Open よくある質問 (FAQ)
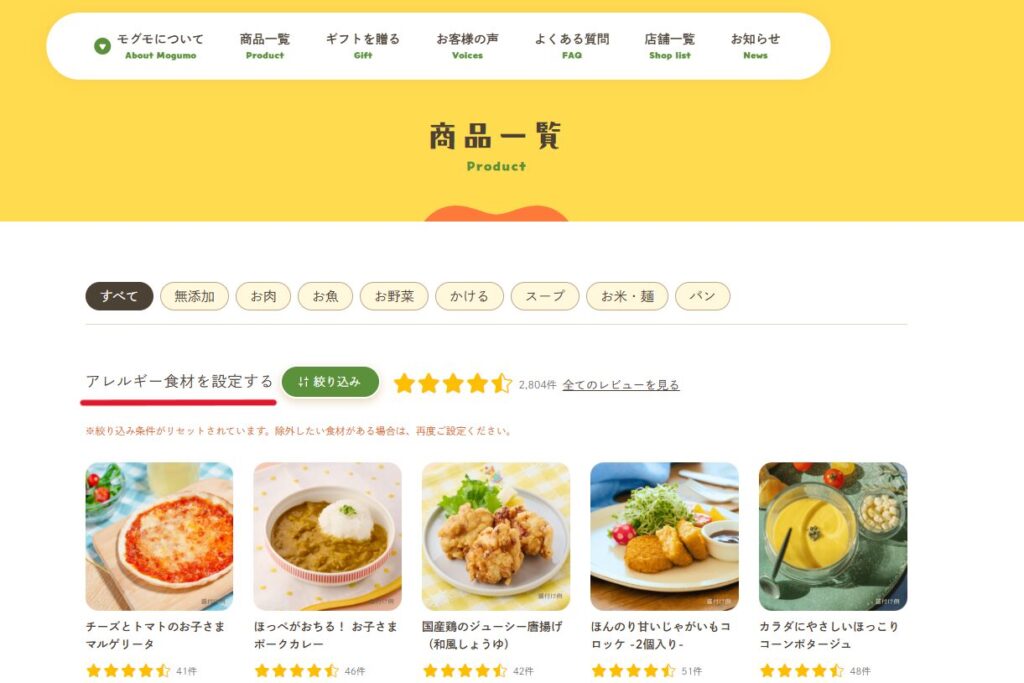The height and width of the screenshot is (683, 1024). [x=571, y=45]
